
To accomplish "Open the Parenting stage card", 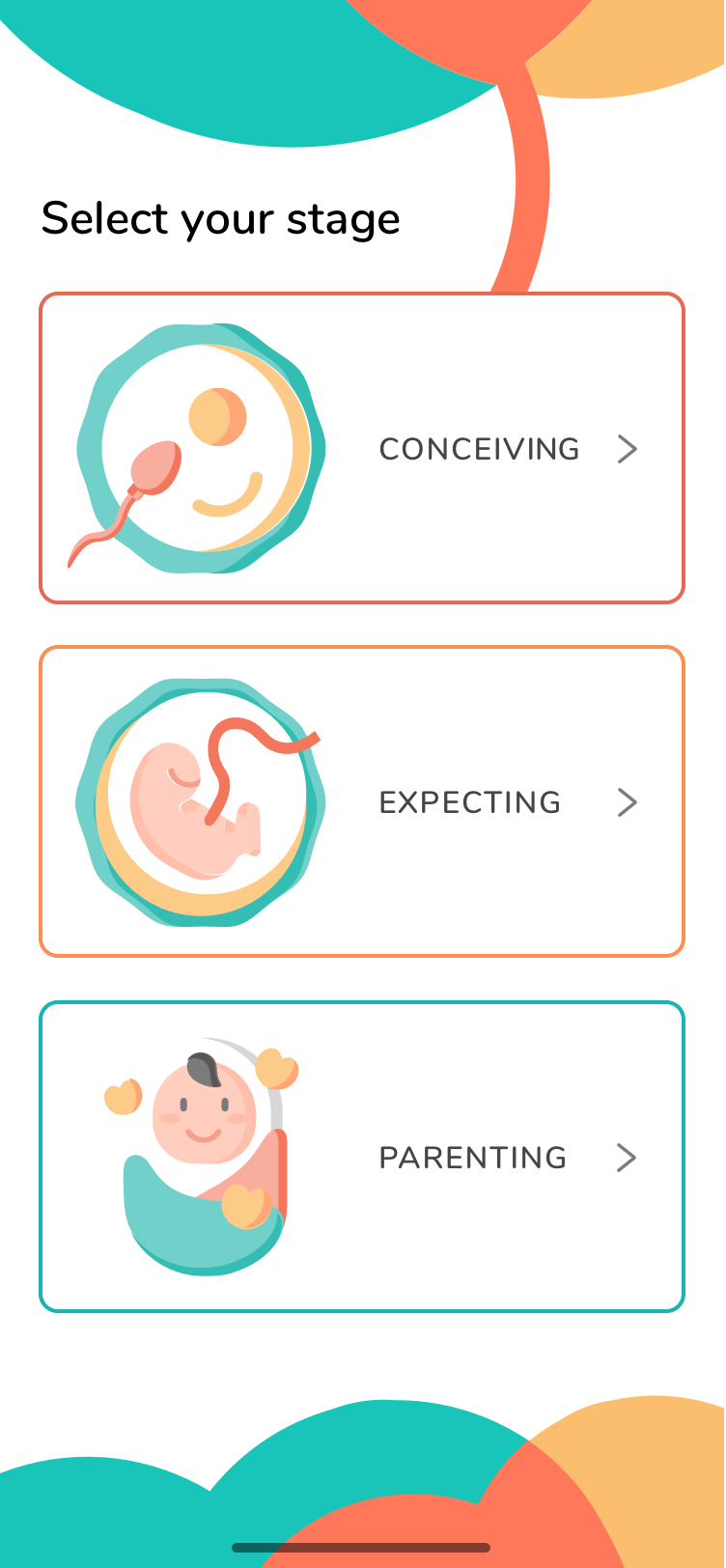I will tap(362, 1157).
